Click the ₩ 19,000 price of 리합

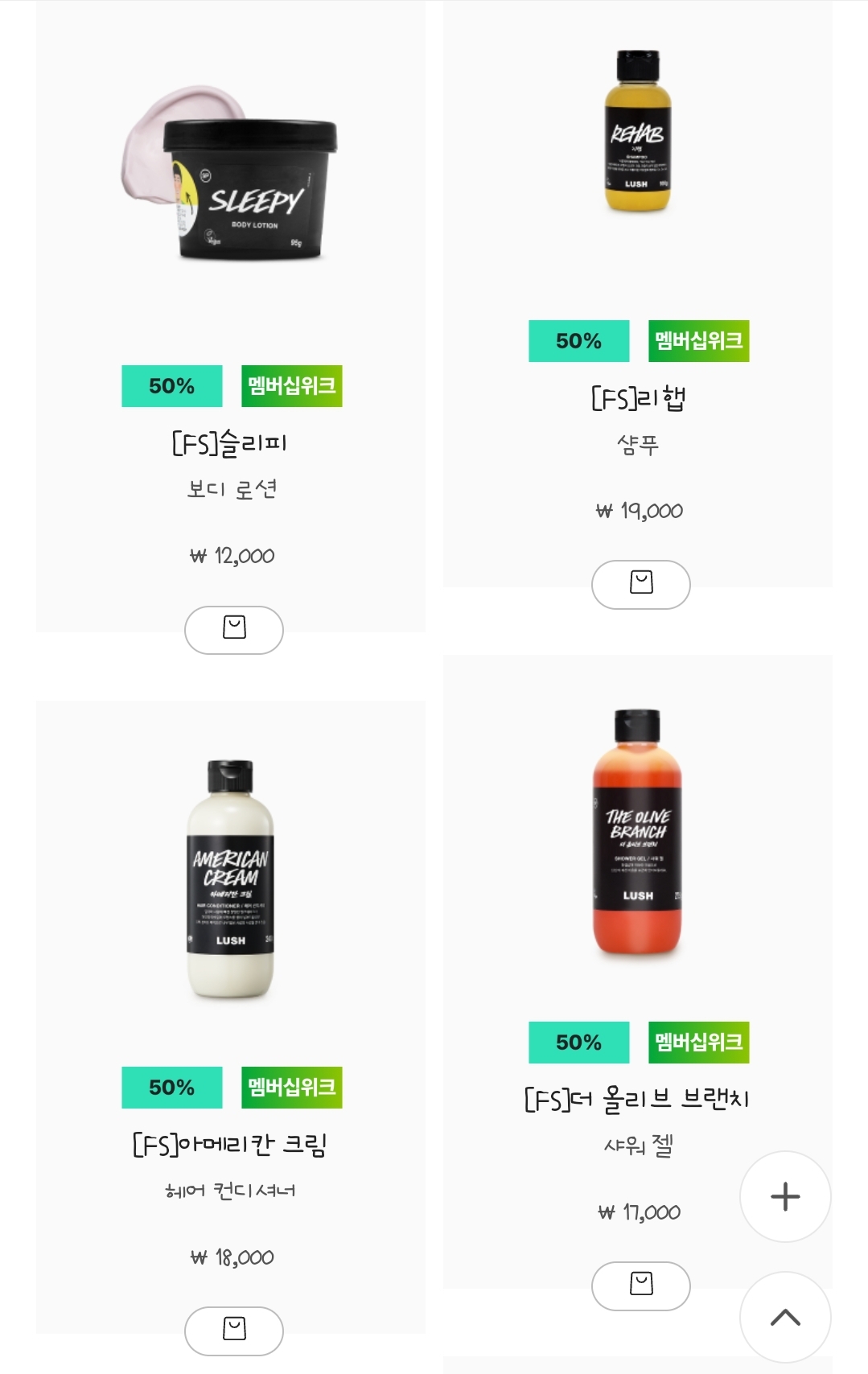tap(640, 510)
